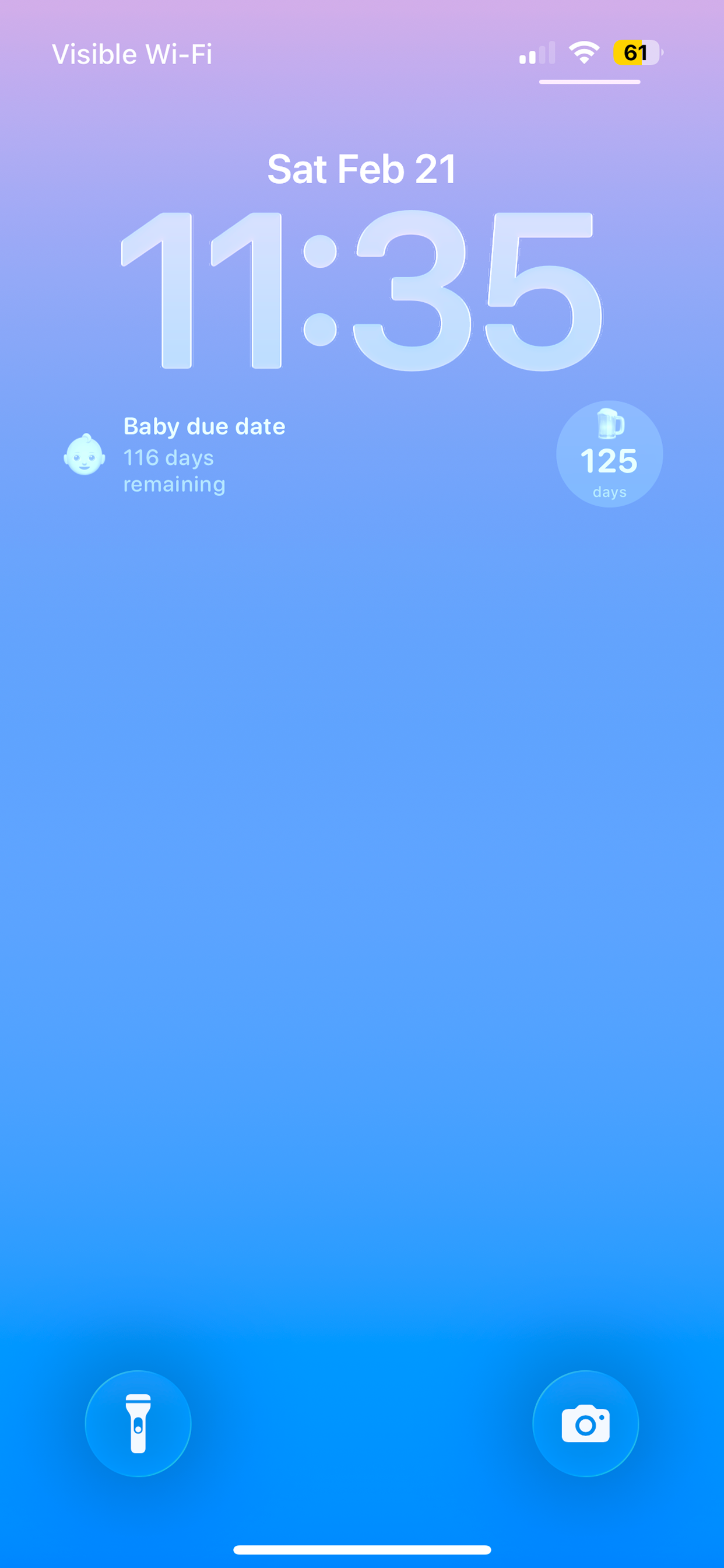Tap the small white bar under the battery
Viewport: 724px width, 1568px height.
coord(589,81)
